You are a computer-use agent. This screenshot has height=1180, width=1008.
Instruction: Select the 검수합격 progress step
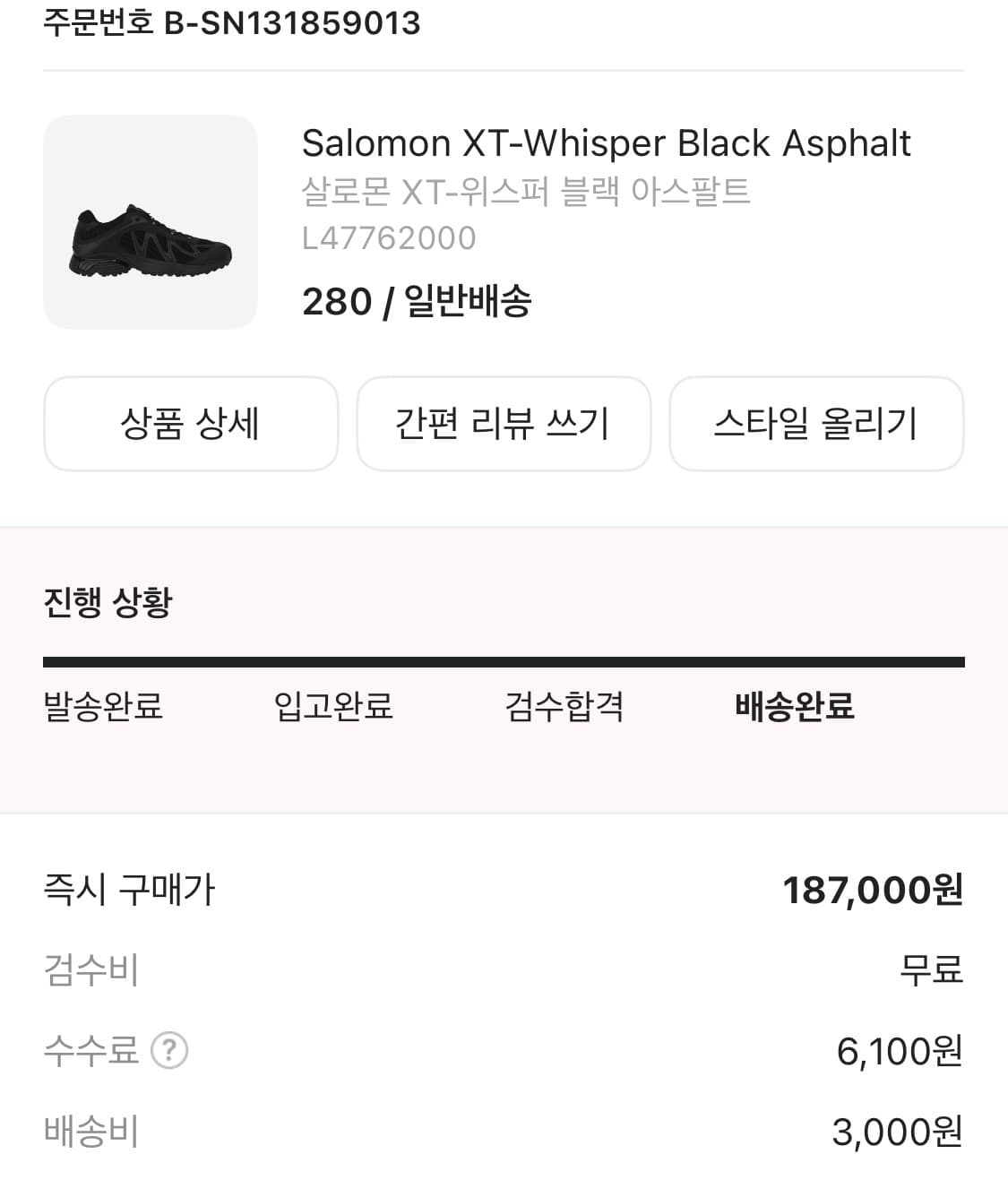pos(566,707)
